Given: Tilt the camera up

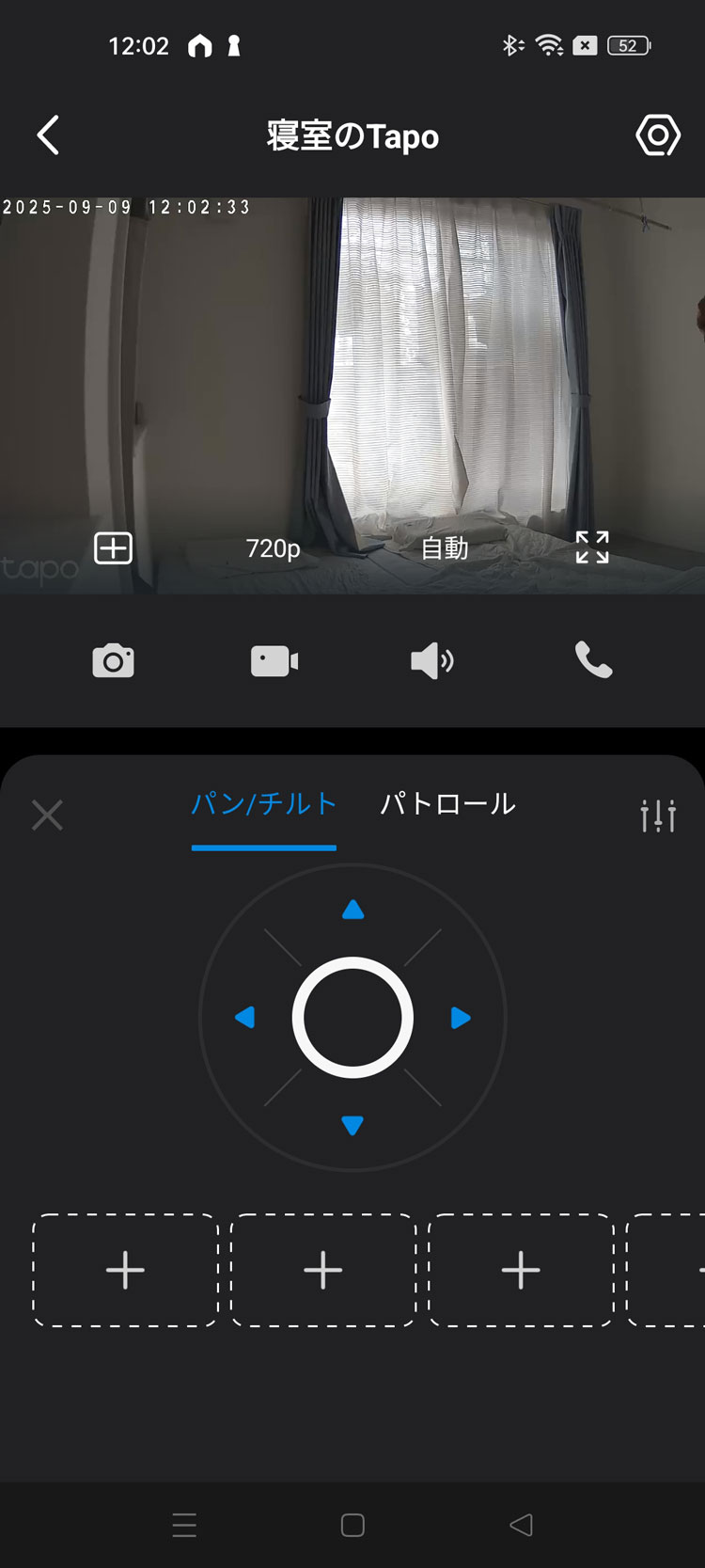Looking at the screenshot, I should (352, 910).
